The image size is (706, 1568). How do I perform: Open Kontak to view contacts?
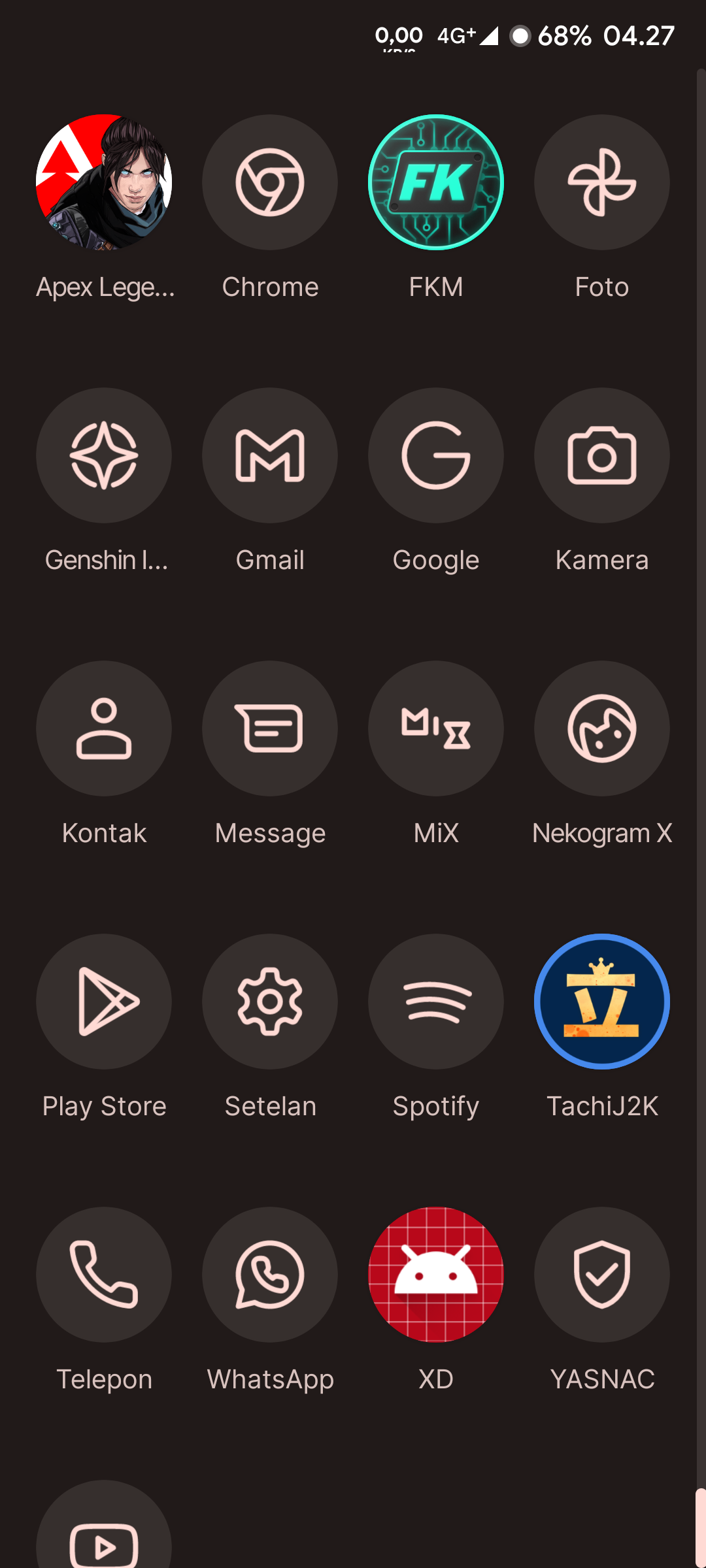(x=105, y=728)
